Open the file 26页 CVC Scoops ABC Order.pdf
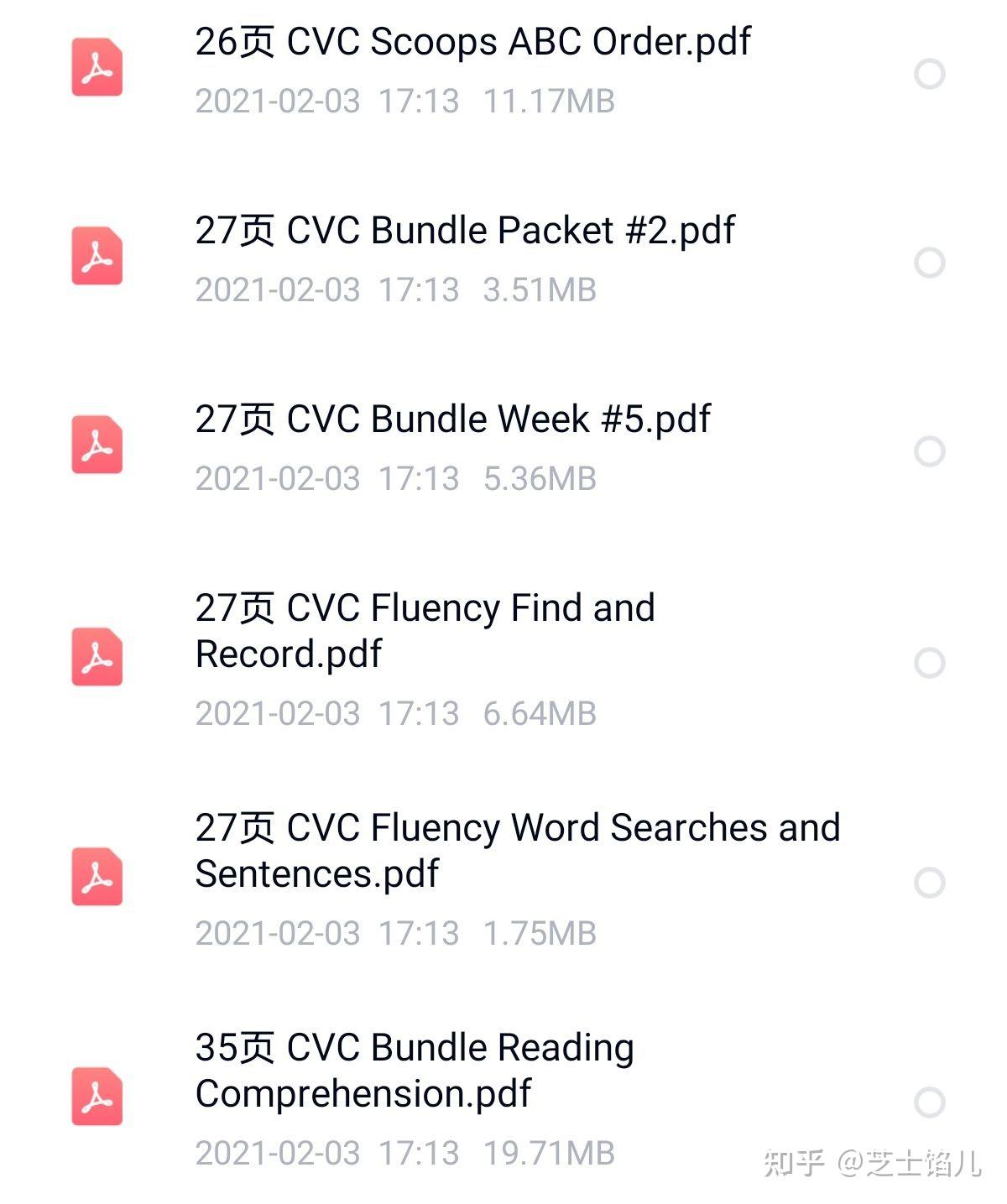Viewport: 1007px width, 1204px height. point(472,42)
